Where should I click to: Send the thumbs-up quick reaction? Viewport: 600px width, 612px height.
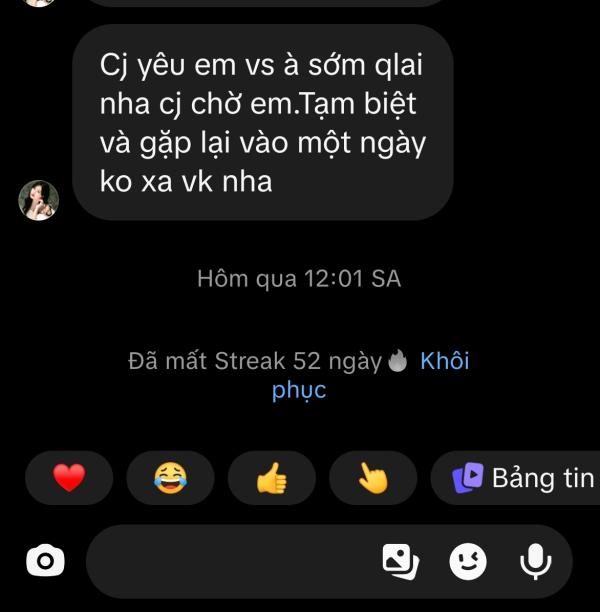pos(271,478)
